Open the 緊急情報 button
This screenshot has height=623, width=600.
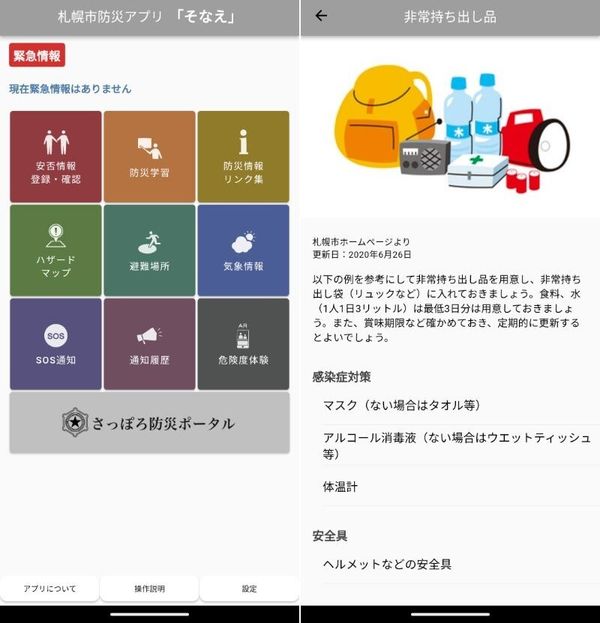pos(37,55)
